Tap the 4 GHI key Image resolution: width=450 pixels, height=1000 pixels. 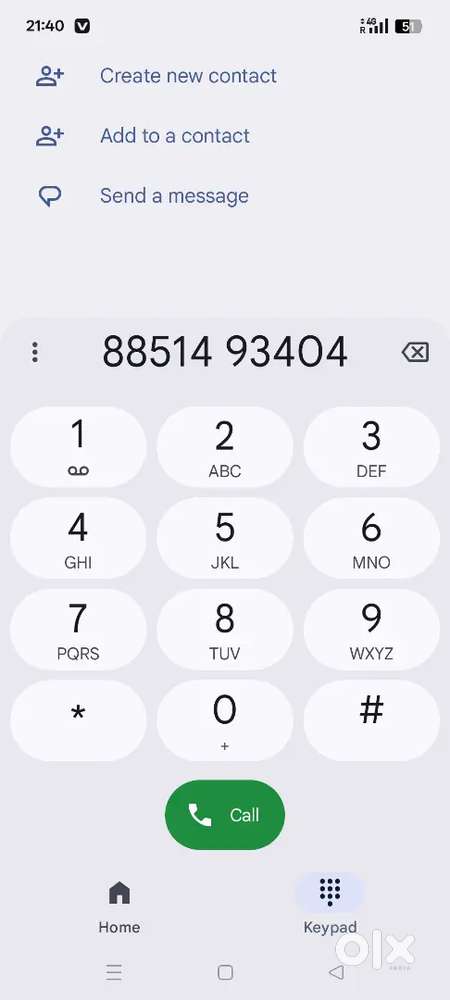point(78,538)
